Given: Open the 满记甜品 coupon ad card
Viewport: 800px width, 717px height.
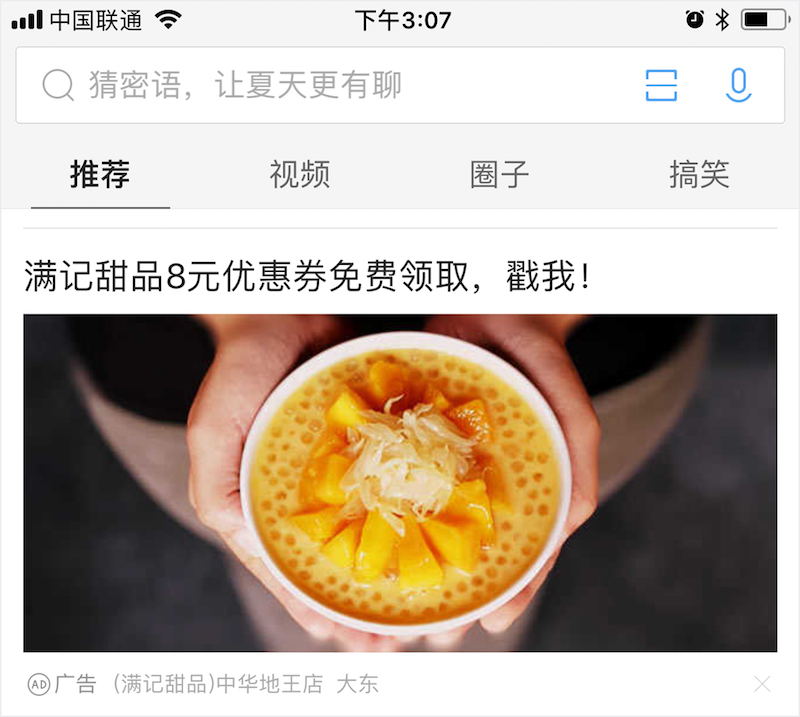Looking at the screenshot, I should point(400,482).
